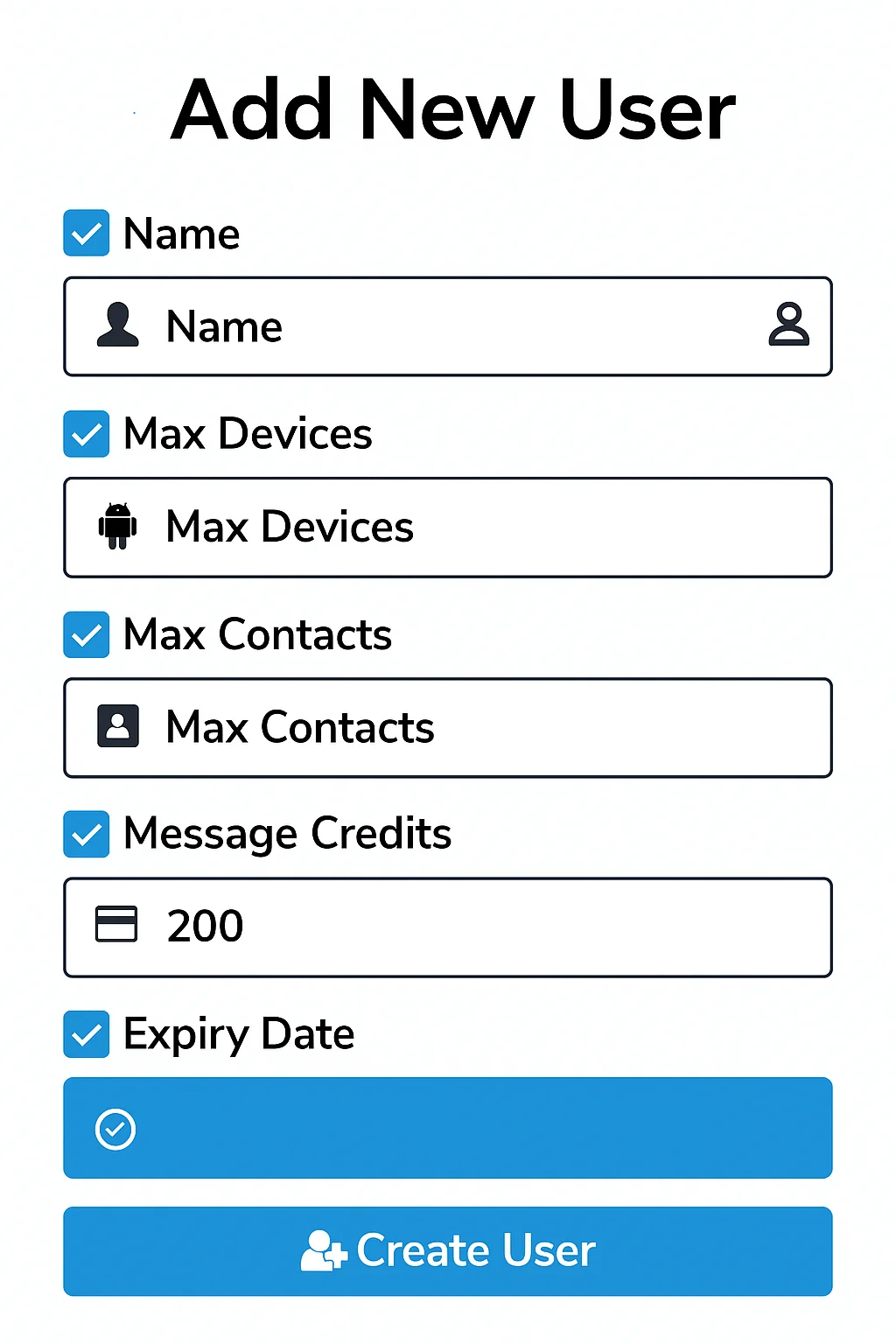Image resolution: width=896 pixels, height=1344 pixels.
Task: Uncheck the Name checkbox
Action: pos(87,233)
